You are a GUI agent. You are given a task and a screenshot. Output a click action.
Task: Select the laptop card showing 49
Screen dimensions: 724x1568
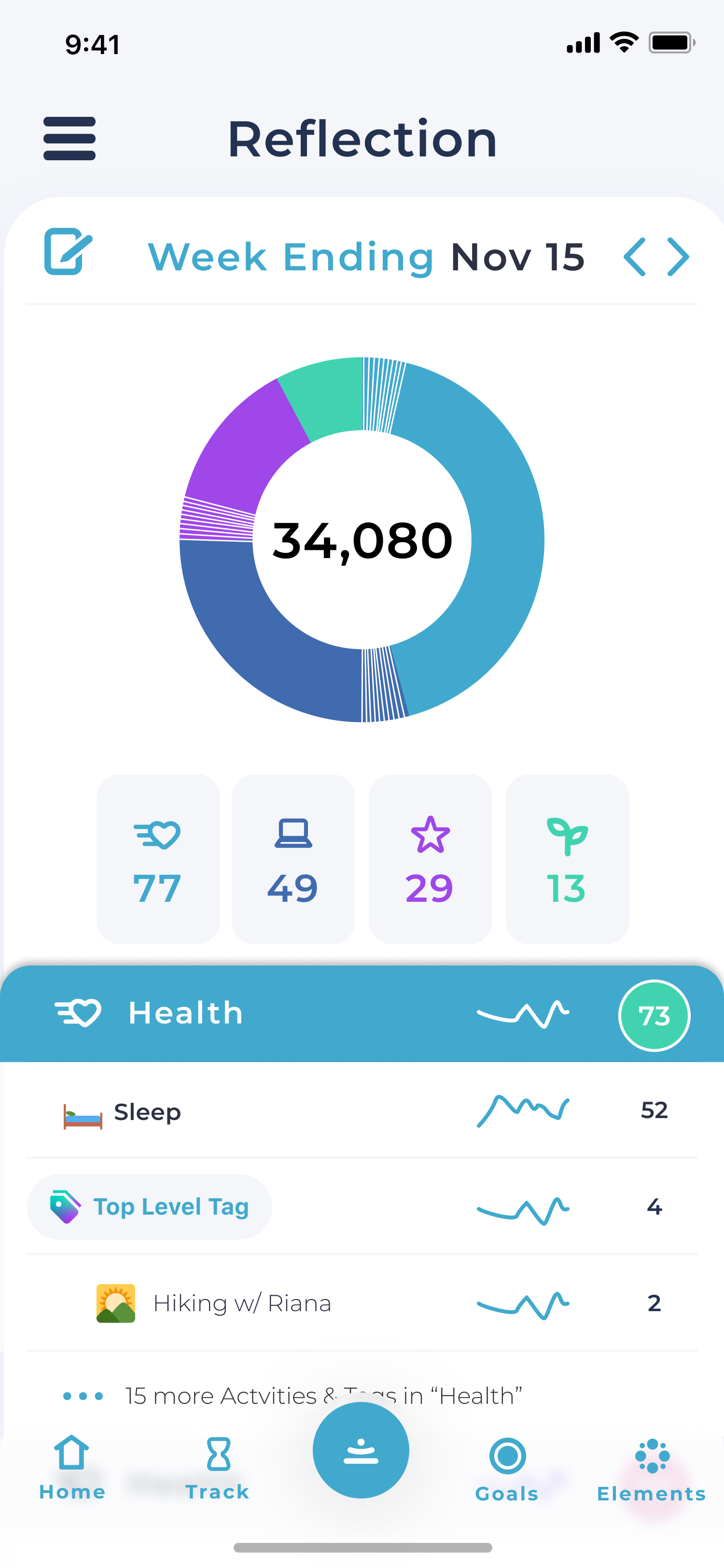coord(293,859)
